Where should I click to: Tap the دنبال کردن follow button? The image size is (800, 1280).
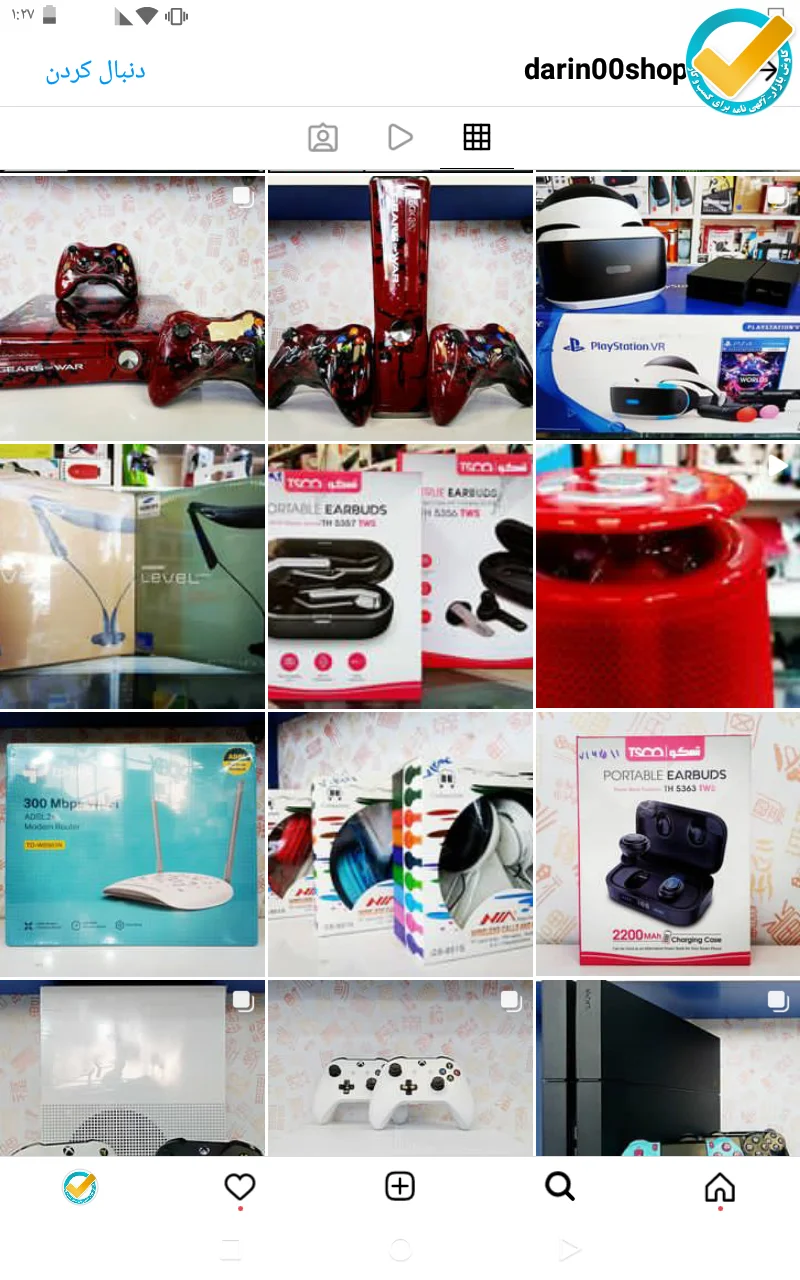tap(95, 71)
